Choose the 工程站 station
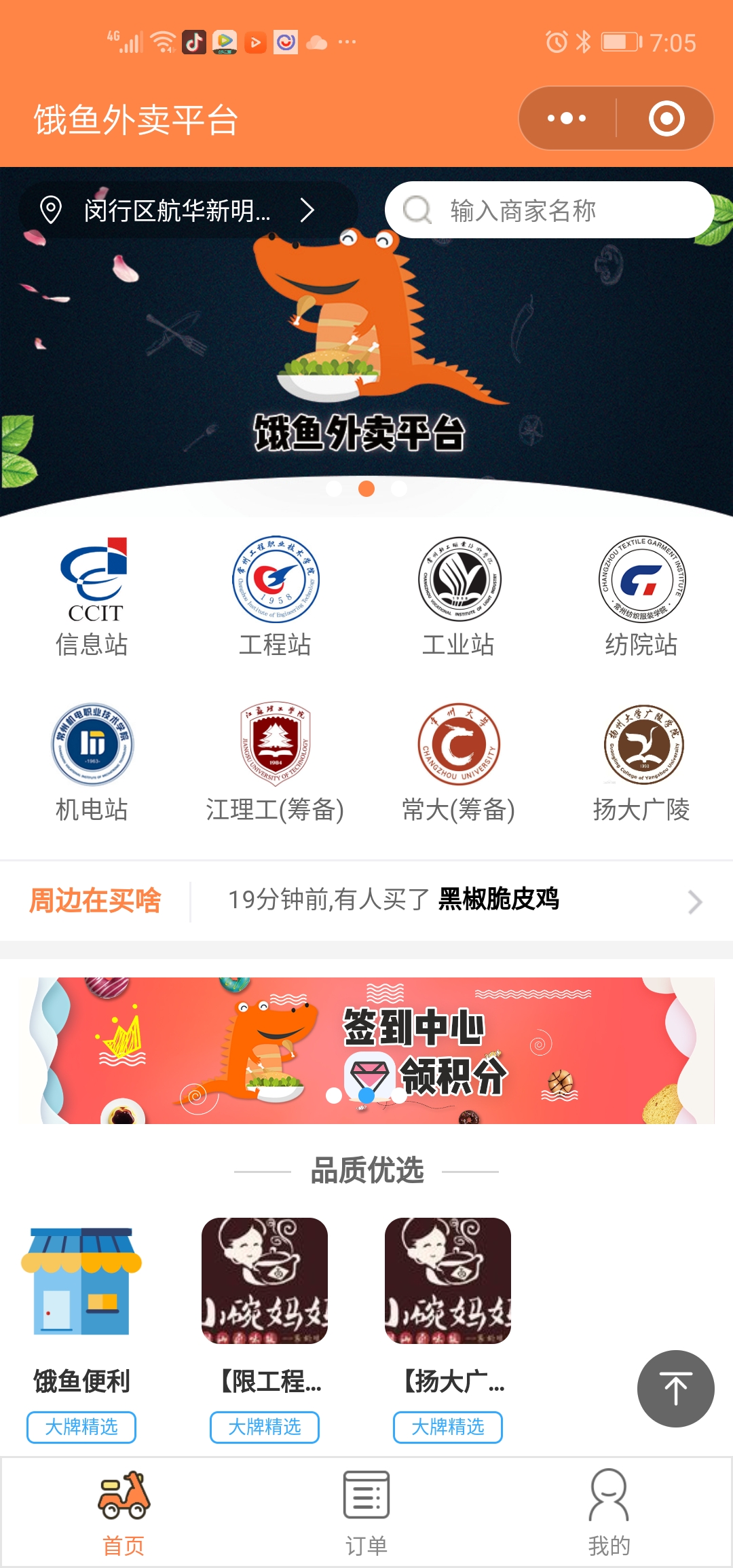 click(275, 597)
